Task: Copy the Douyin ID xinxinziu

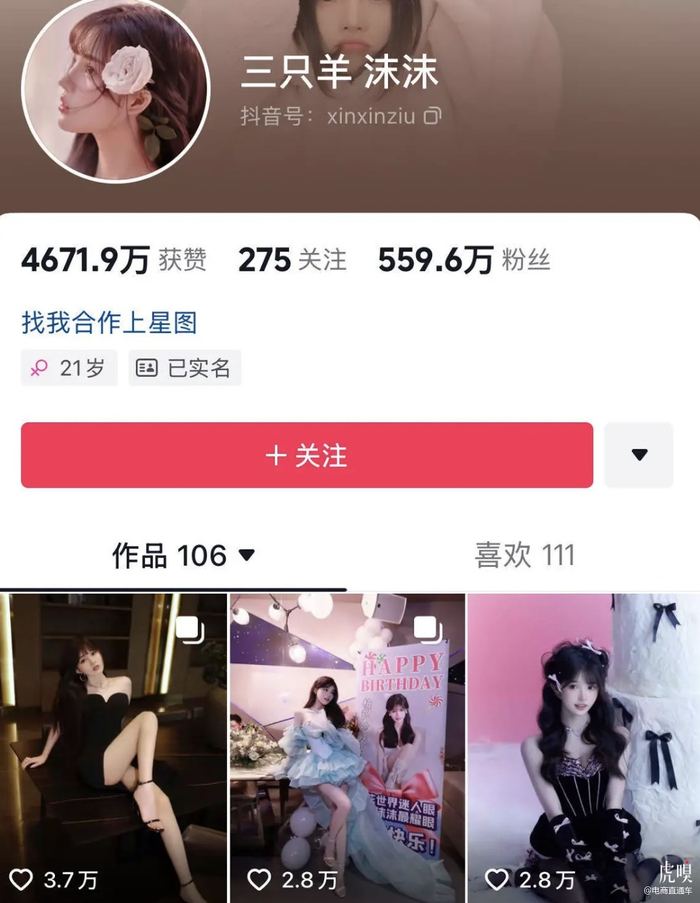Action: click(433, 117)
